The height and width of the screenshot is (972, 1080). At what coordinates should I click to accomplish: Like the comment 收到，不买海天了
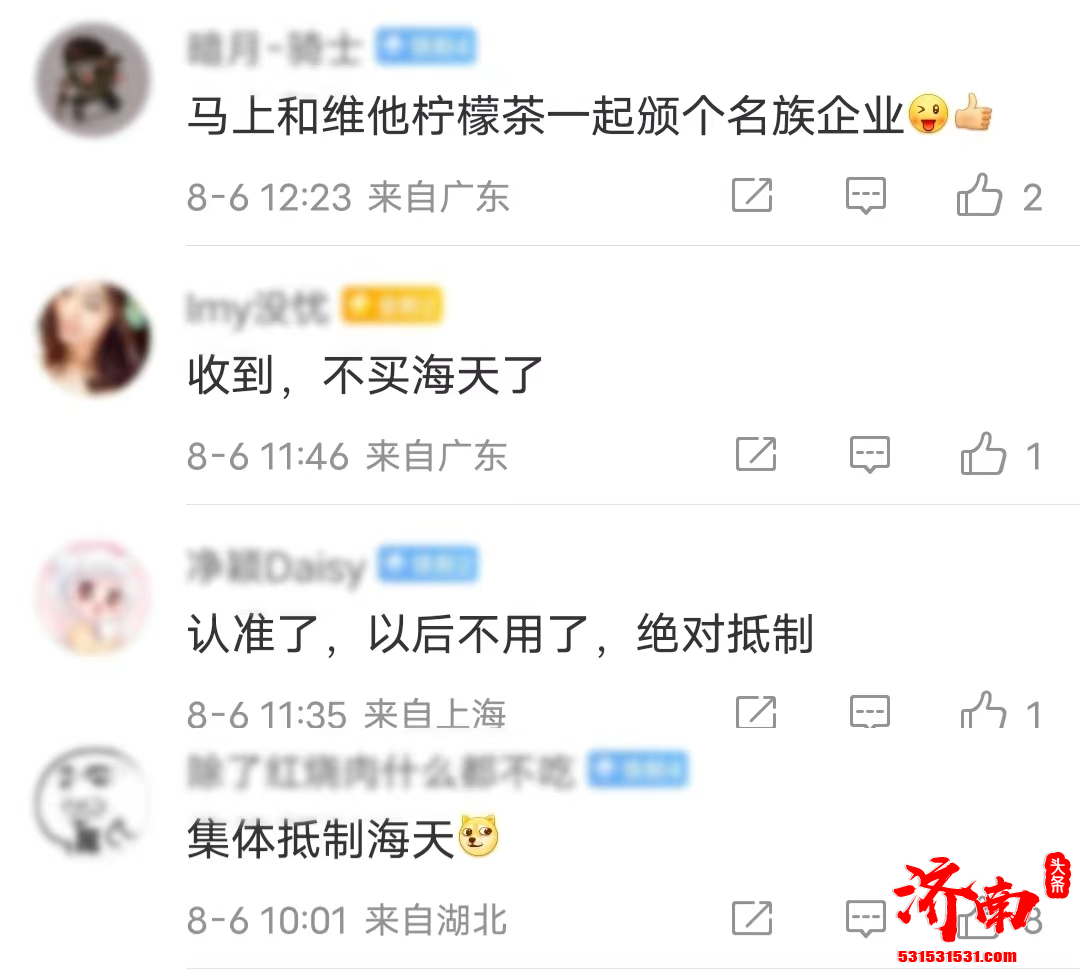(984, 454)
